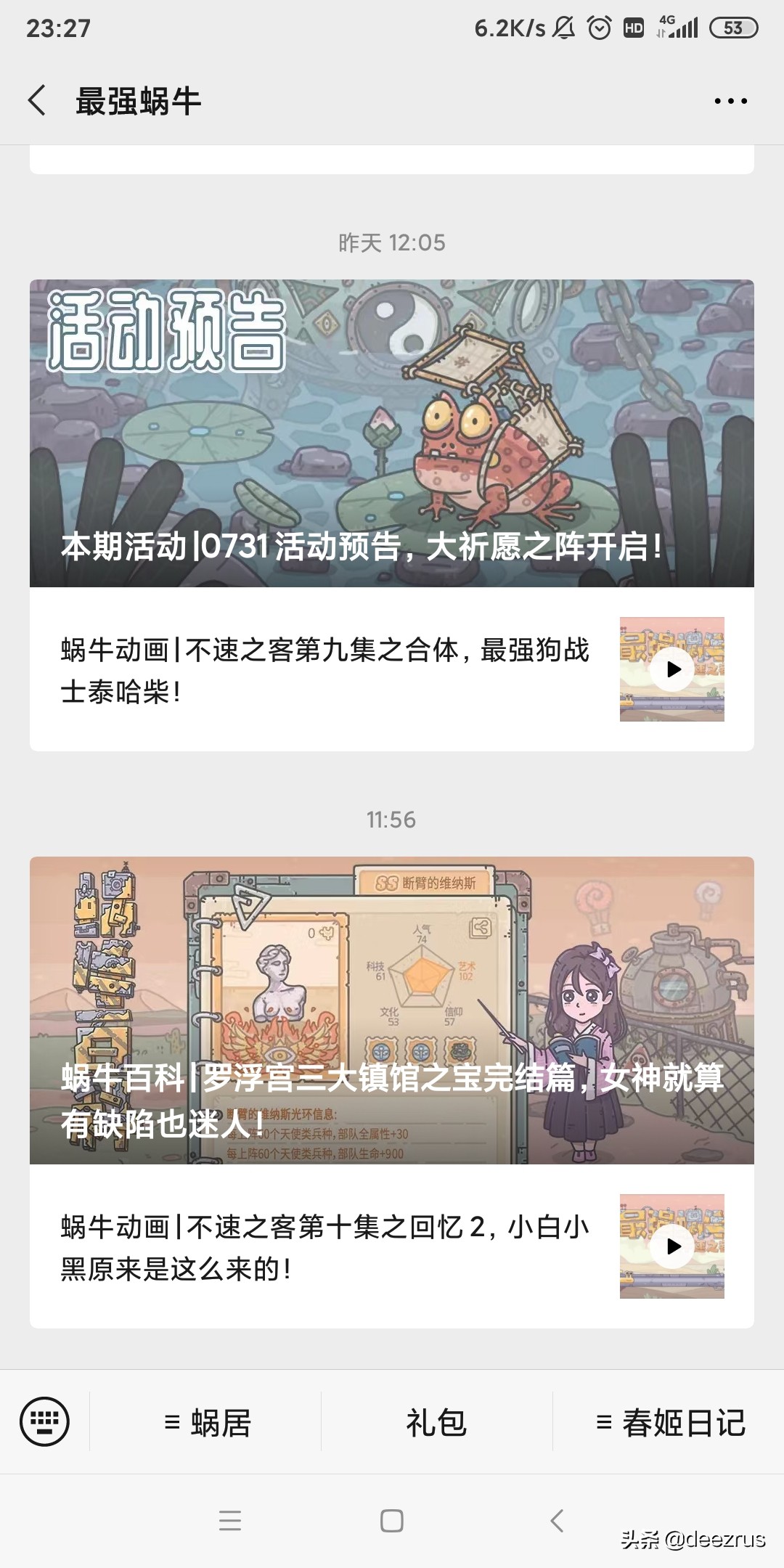Open the three-dot overflow menu
The width and height of the screenshot is (784, 1568).
pyautogui.click(x=730, y=101)
